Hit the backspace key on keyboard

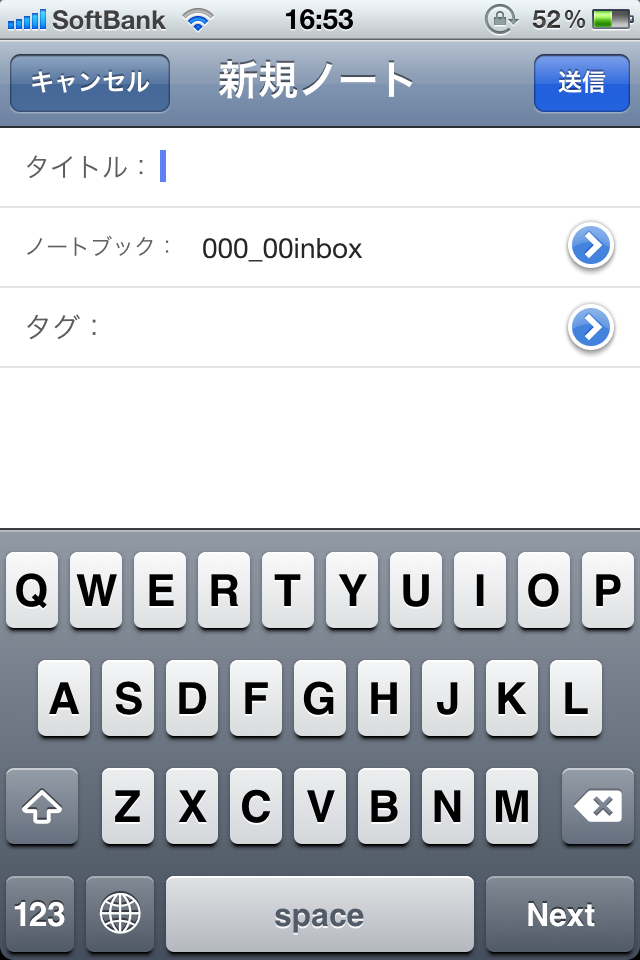pos(598,806)
